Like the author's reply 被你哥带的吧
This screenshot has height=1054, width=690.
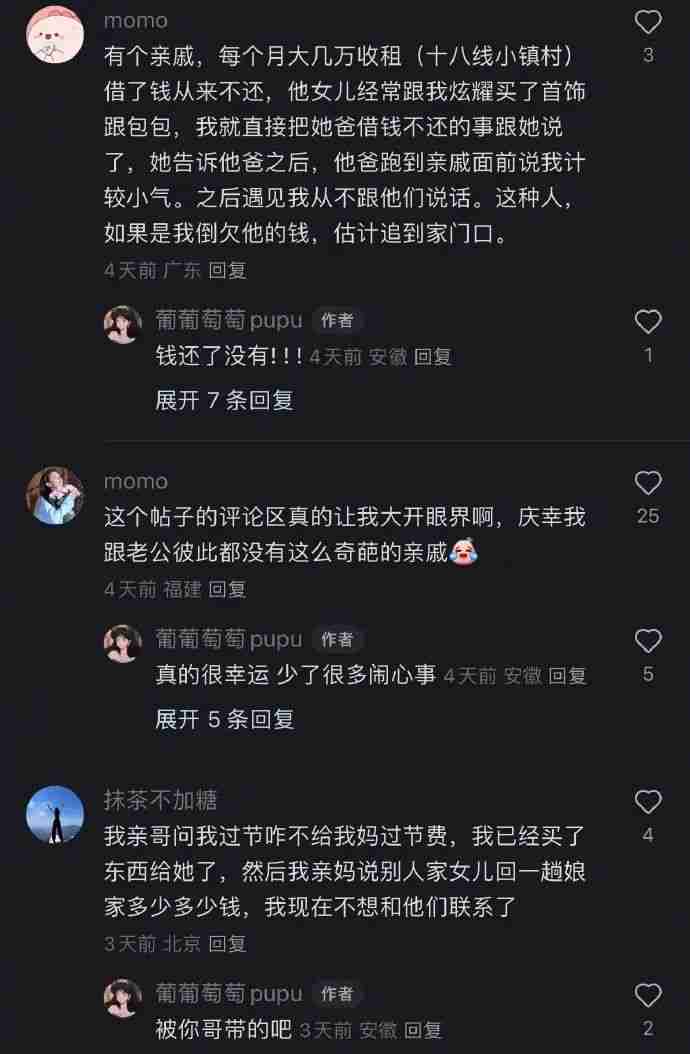pyautogui.click(x=648, y=995)
